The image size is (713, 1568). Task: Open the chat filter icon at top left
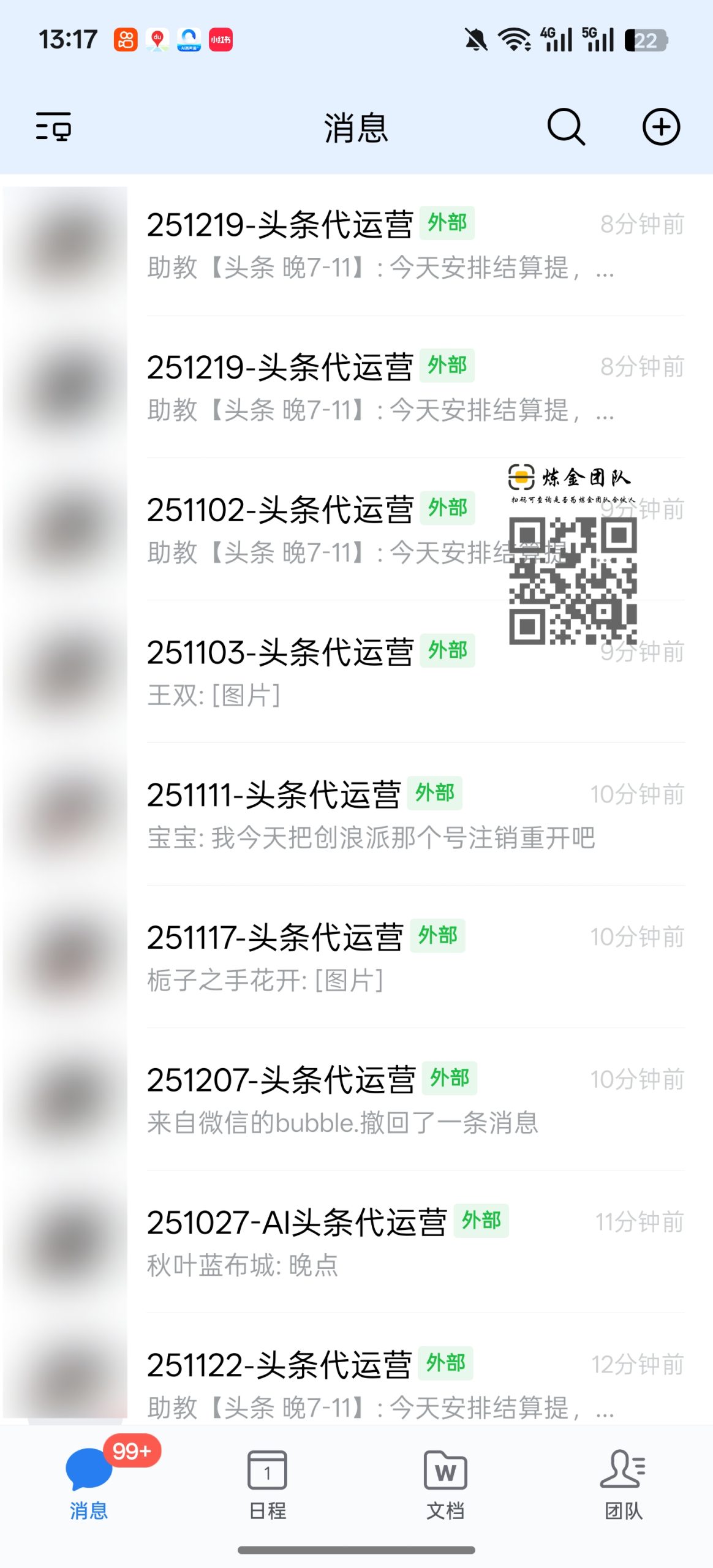54,127
